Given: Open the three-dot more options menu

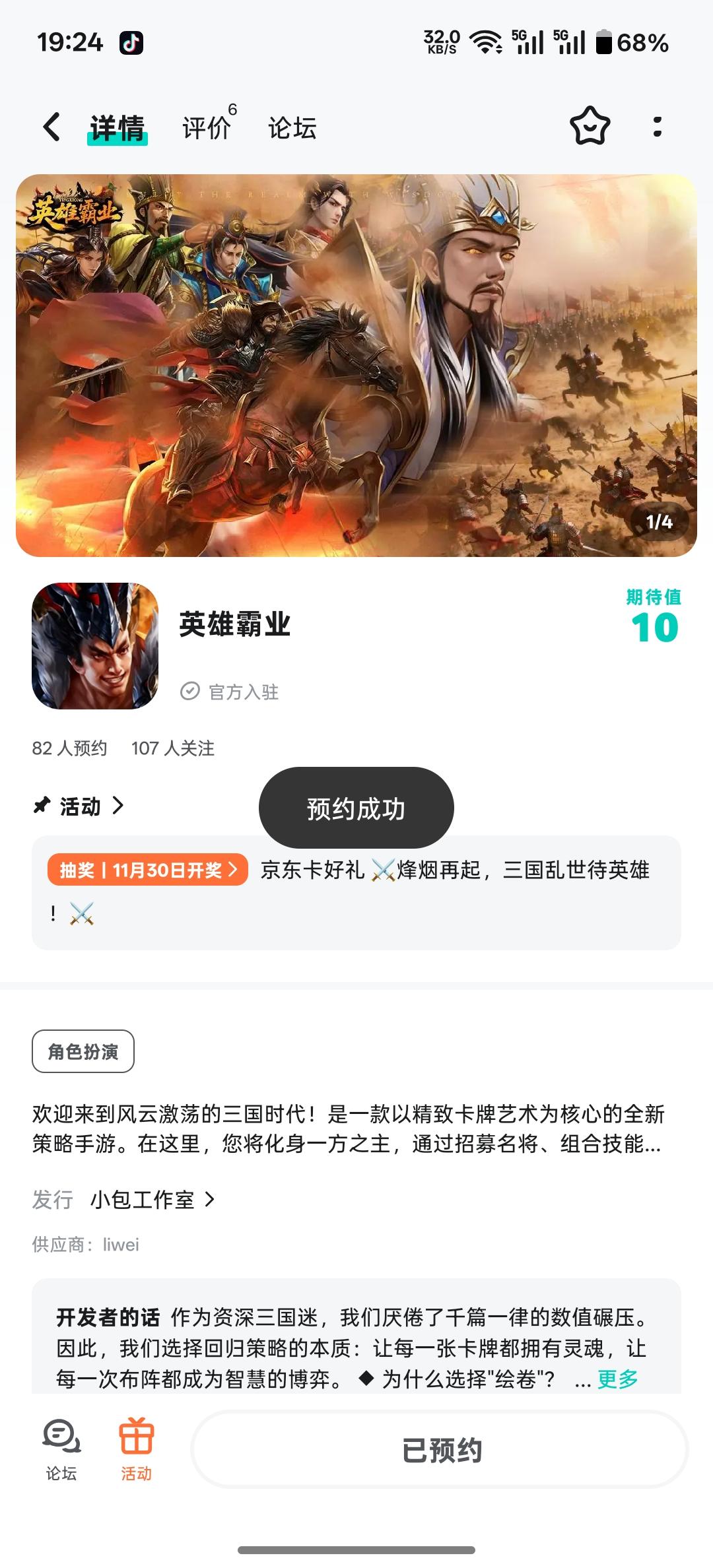Looking at the screenshot, I should [657, 127].
